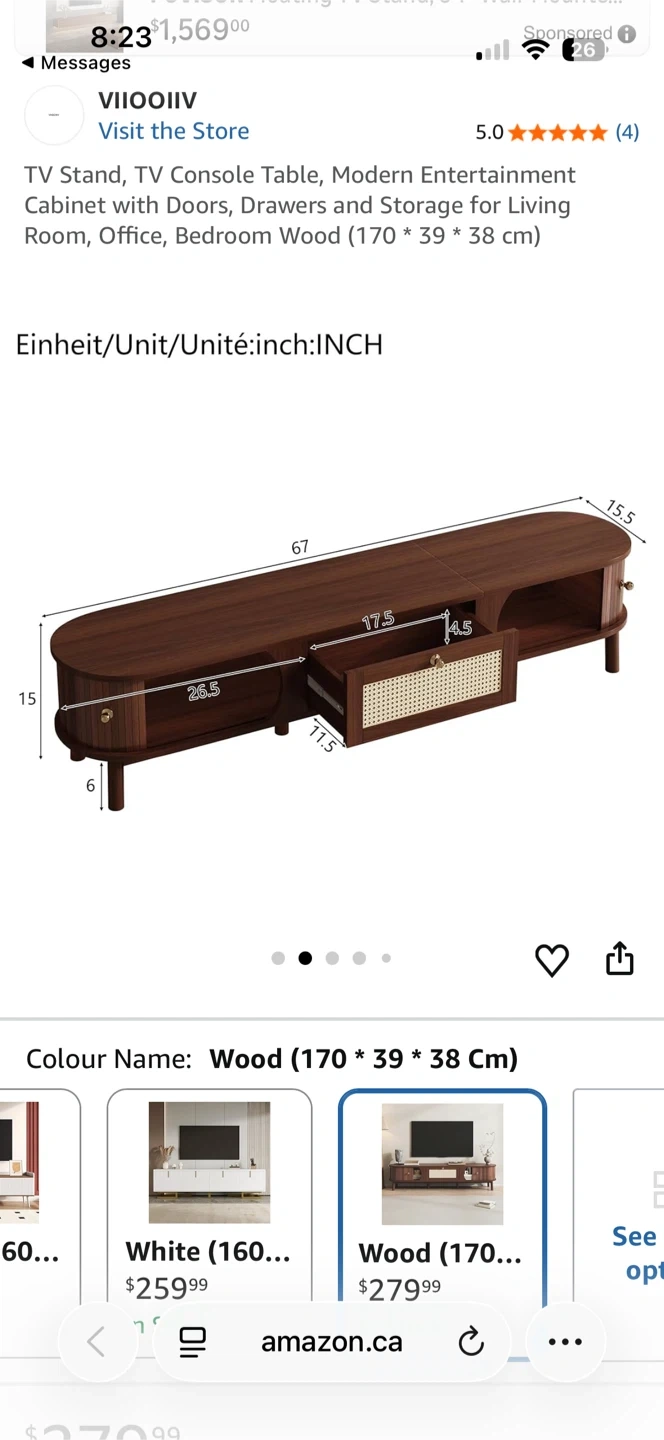This screenshot has height=1440, width=664.
Task: Reload the current page
Action: click(471, 1342)
